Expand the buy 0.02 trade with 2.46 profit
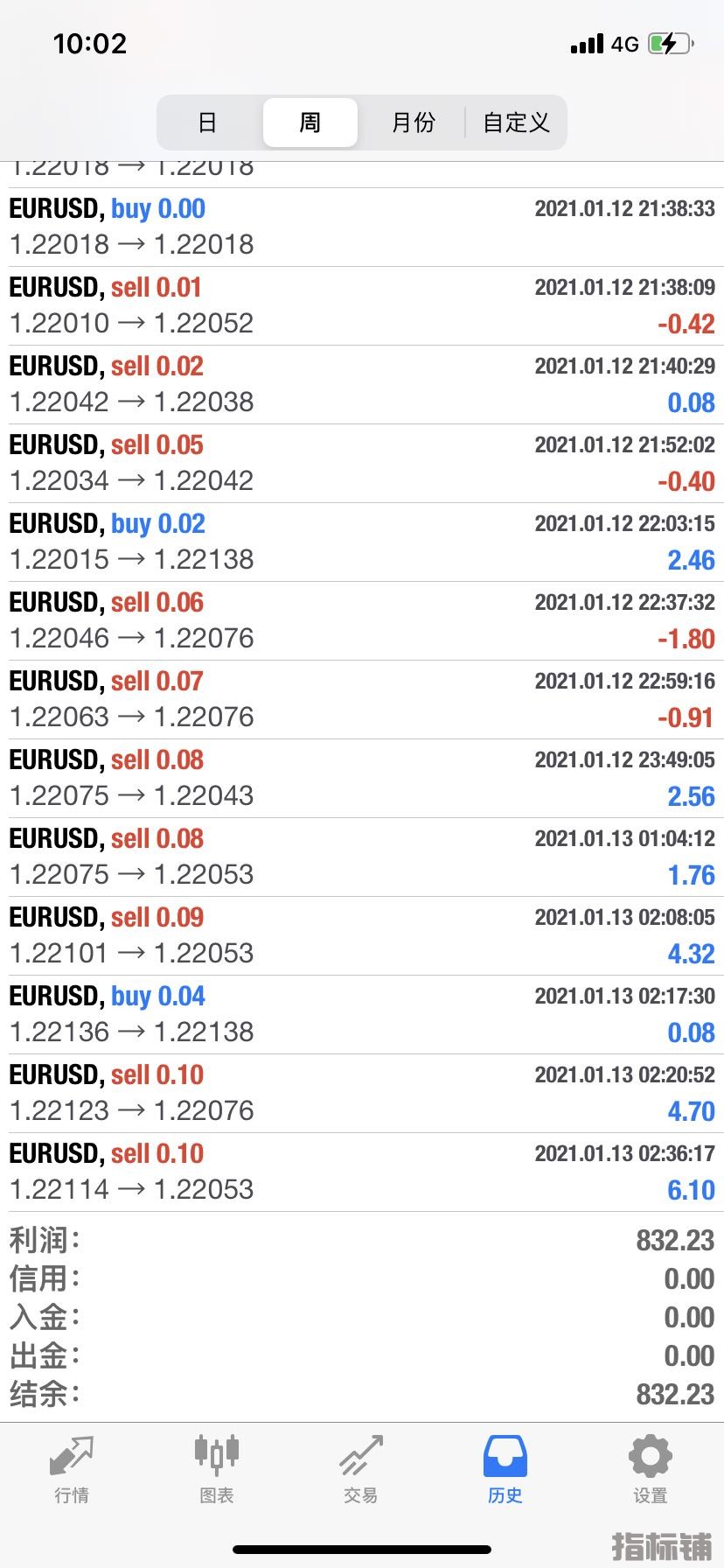 pyautogui.click(x=362, y=542)
